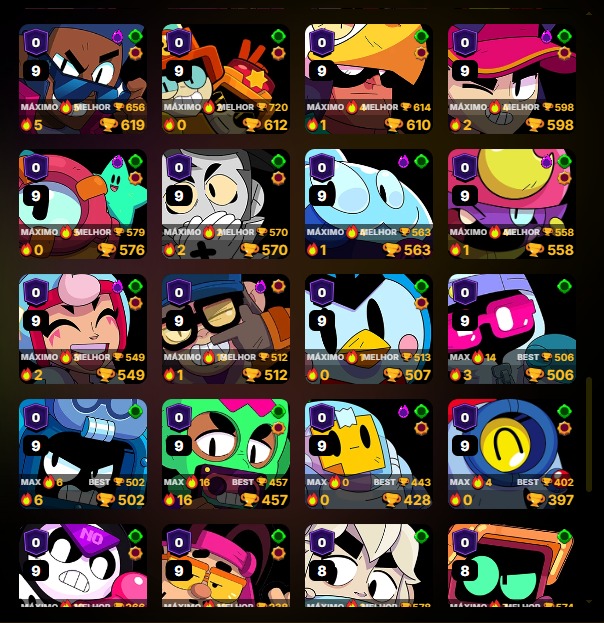The width and height of the screenshot is (604, 623).
Task: Open the brawler tile with 502 trophies
Action: (83, 454)
